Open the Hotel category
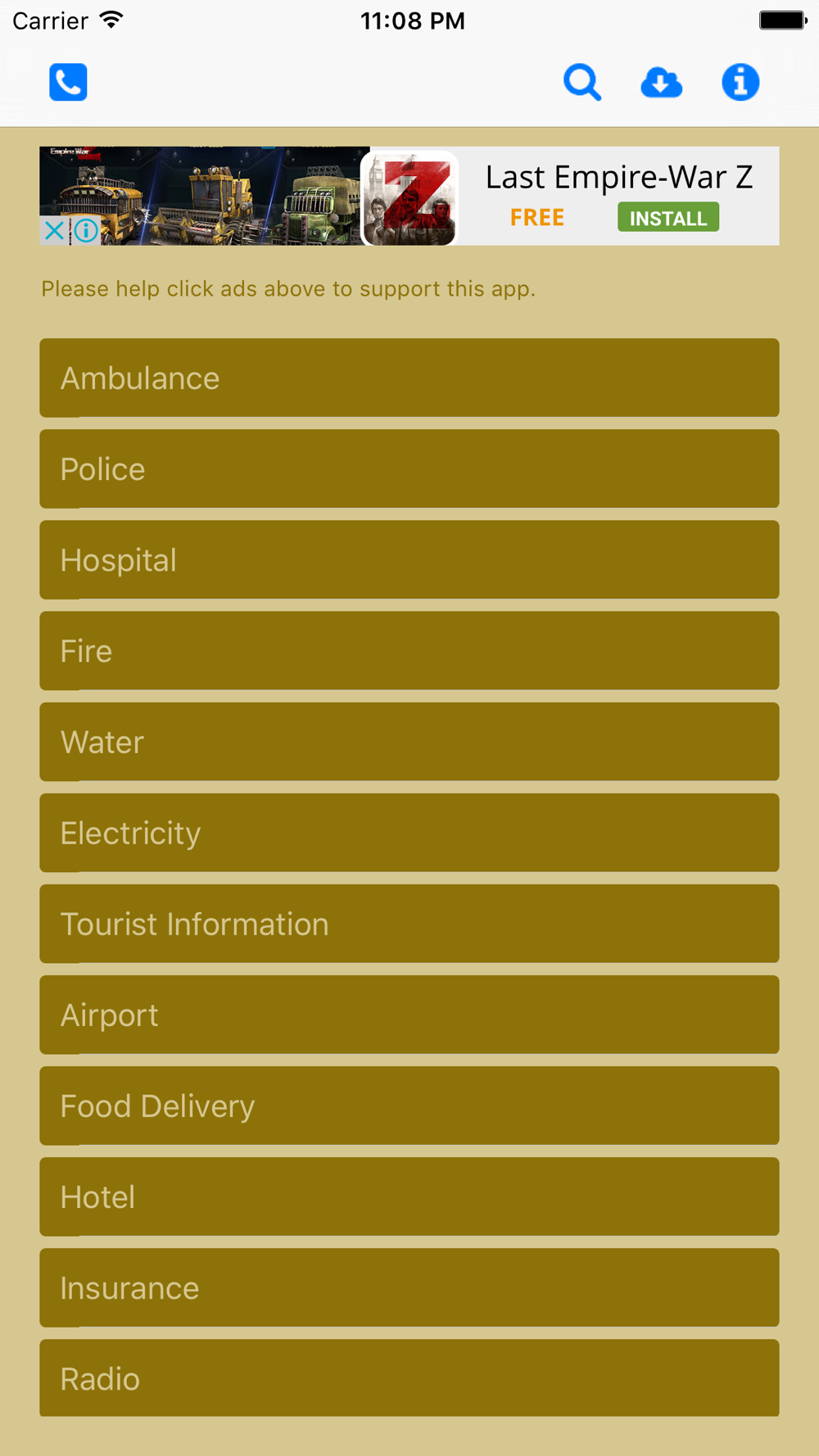The height and width of the screenshot is (1456, 819). (409, 1196)
